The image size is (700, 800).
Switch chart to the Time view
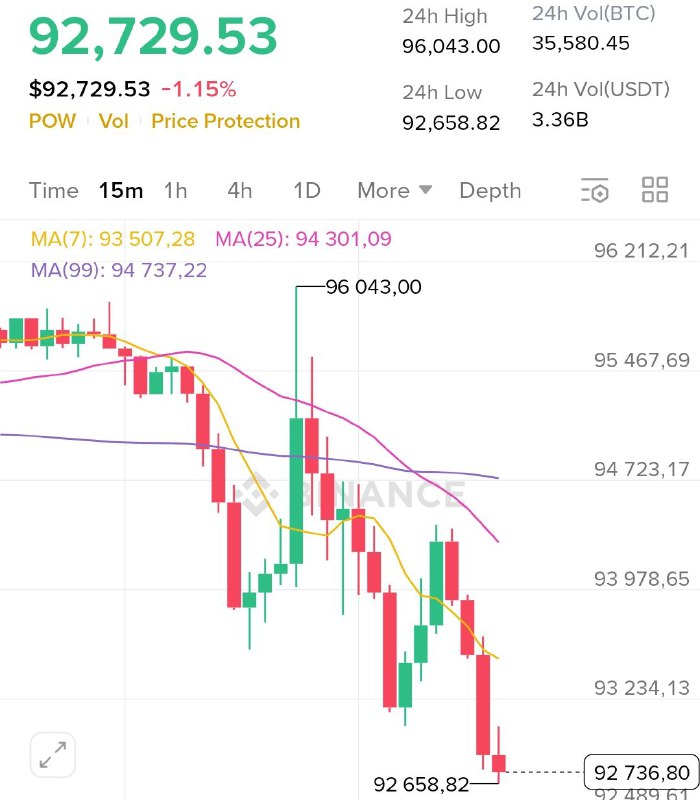[x=53, y=190]
